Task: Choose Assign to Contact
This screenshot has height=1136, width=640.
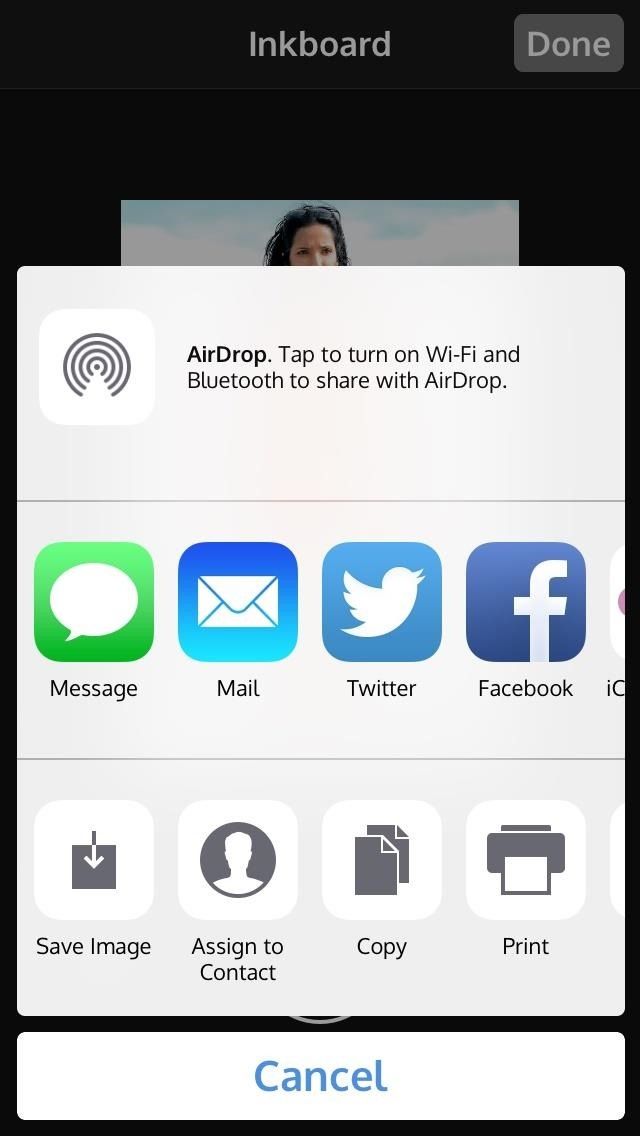Action: click(x=238, y=860)
